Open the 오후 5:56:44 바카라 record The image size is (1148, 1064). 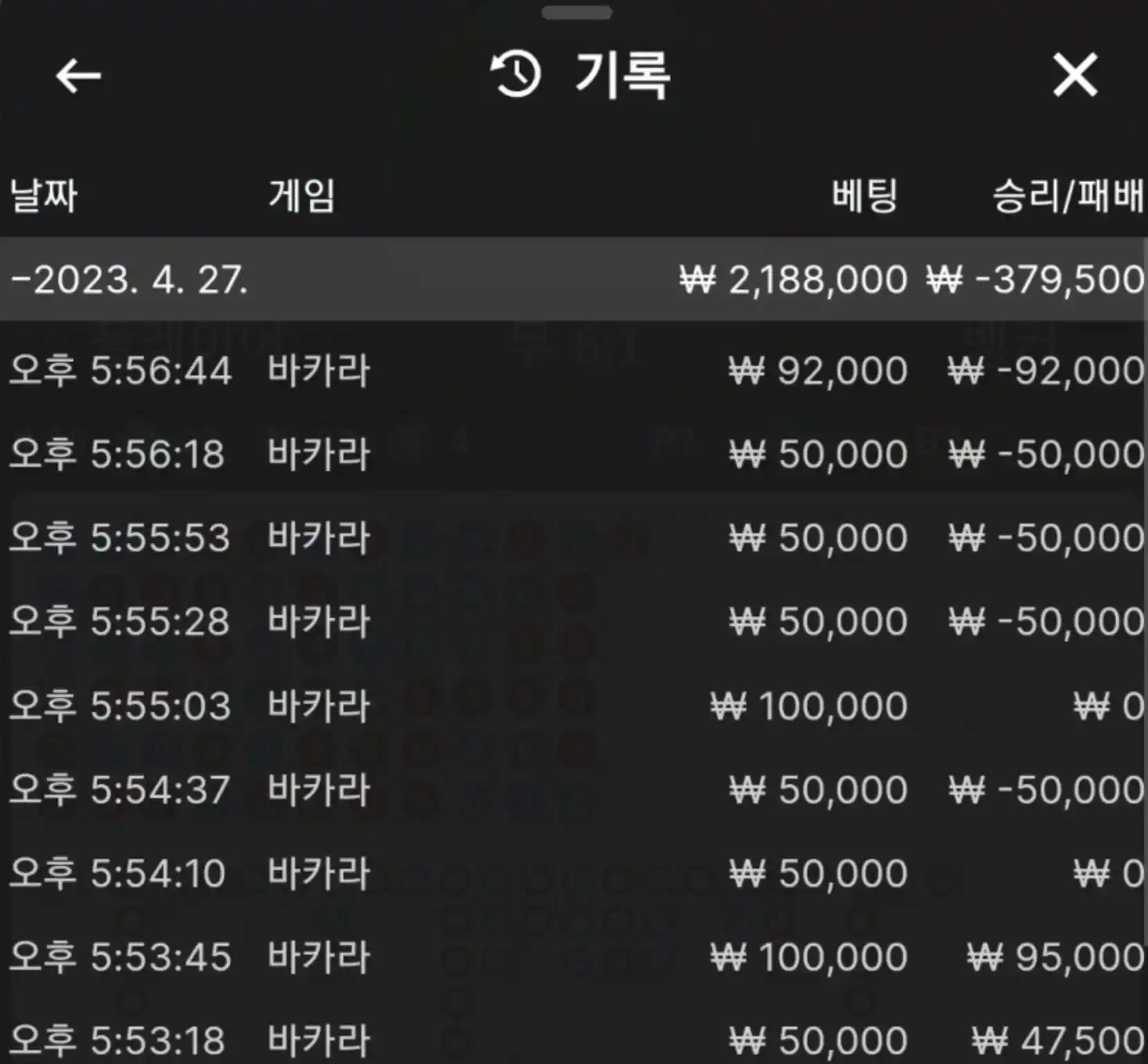click(x=573, y=370)
